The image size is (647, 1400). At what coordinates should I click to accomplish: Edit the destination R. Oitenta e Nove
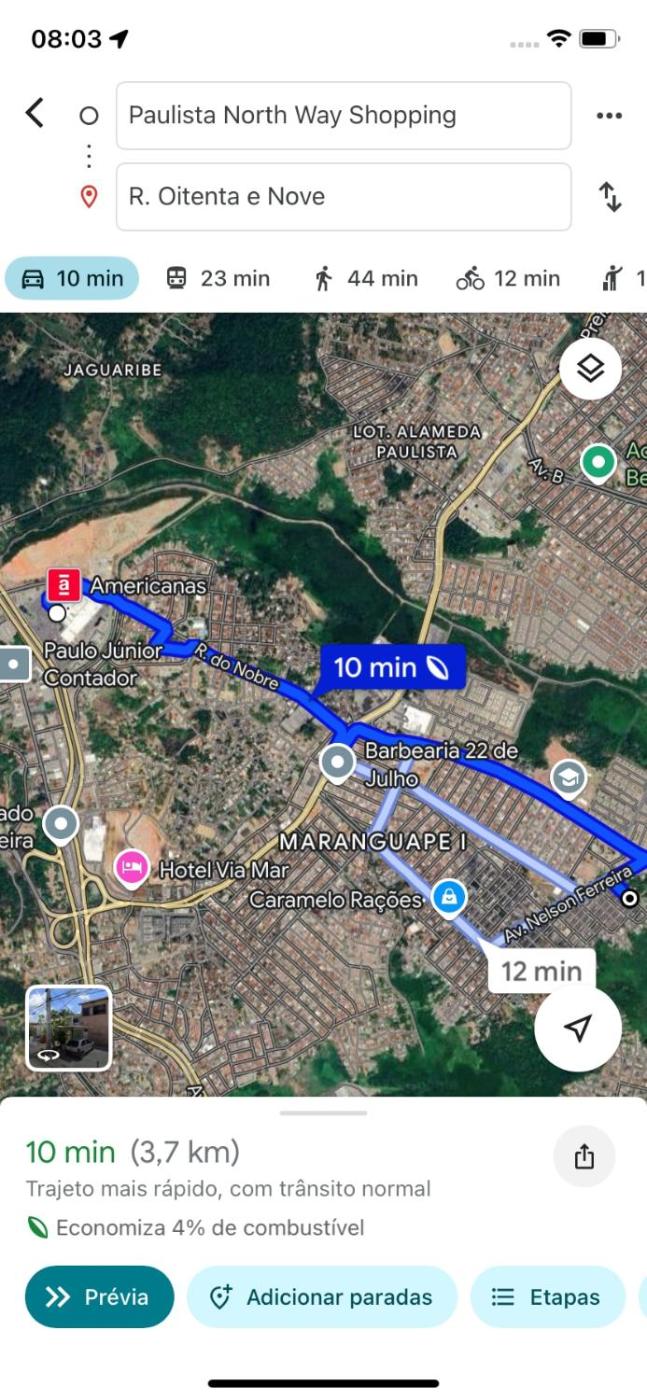click(x=343, y=196)
